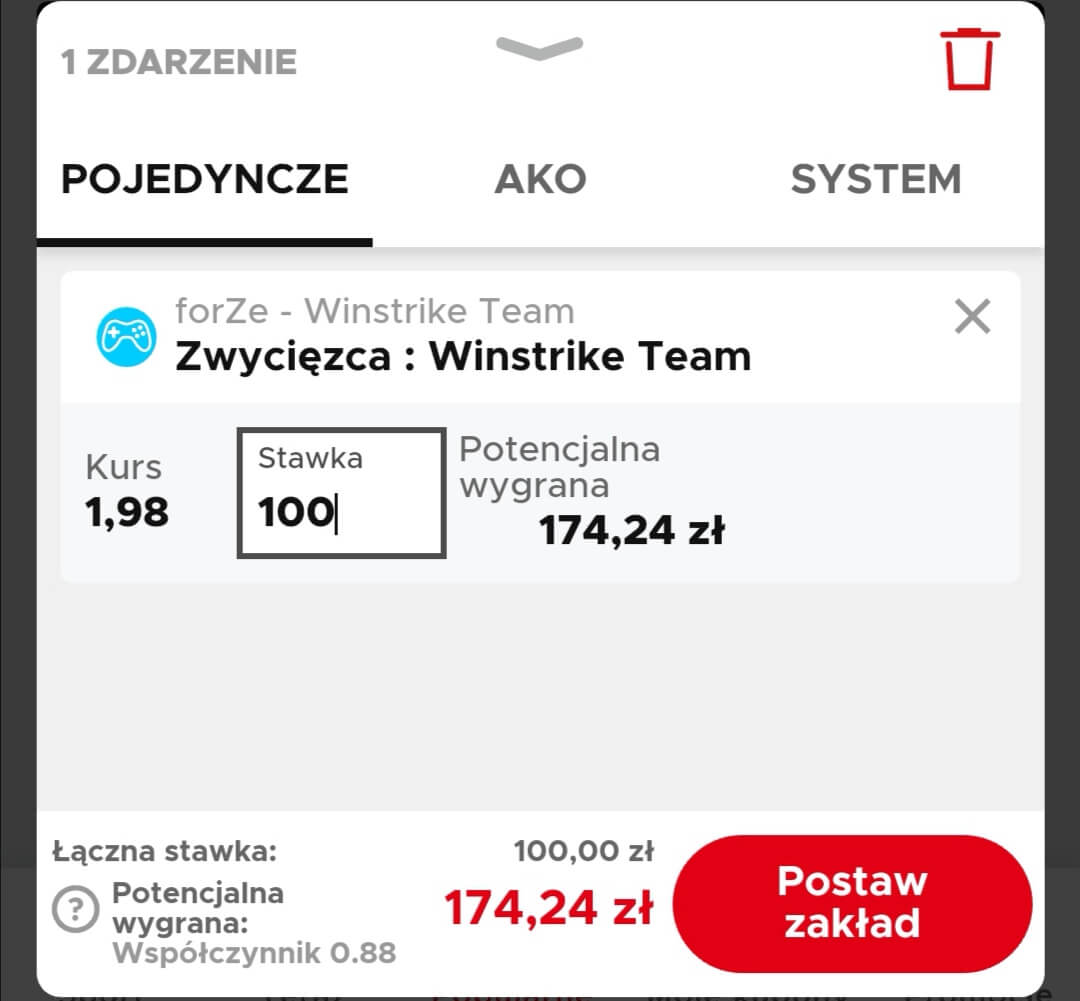Collapse the bet slip with the chevron

point(540,47)
